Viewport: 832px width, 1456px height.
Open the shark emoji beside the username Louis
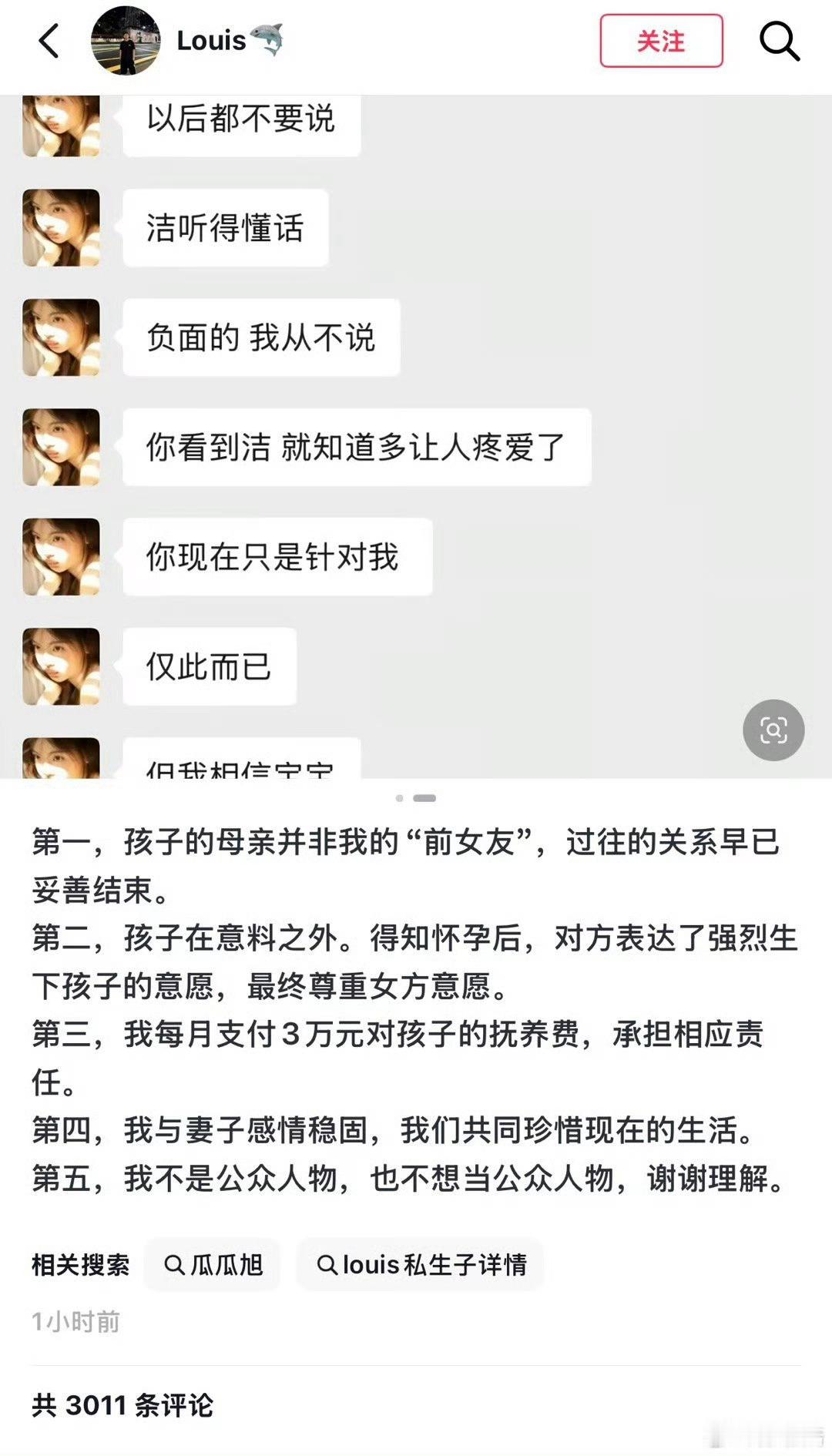click(268, 40)
